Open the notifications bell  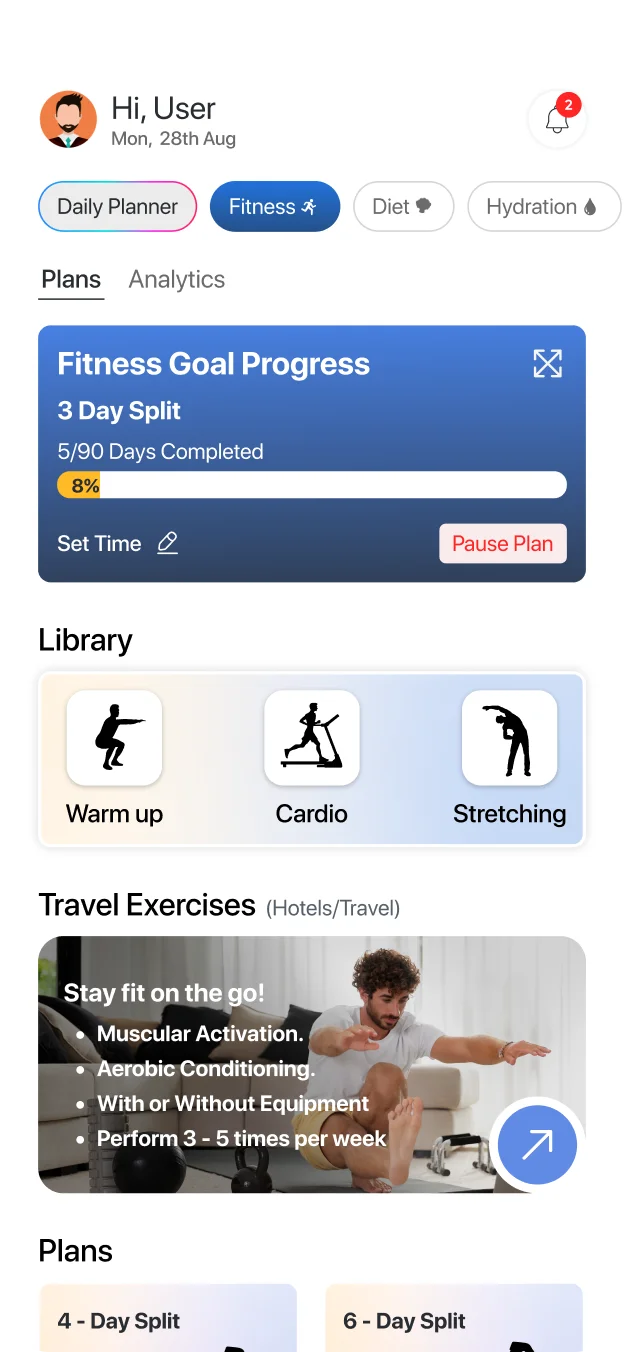pyautogui.click(x=557, y=120)
